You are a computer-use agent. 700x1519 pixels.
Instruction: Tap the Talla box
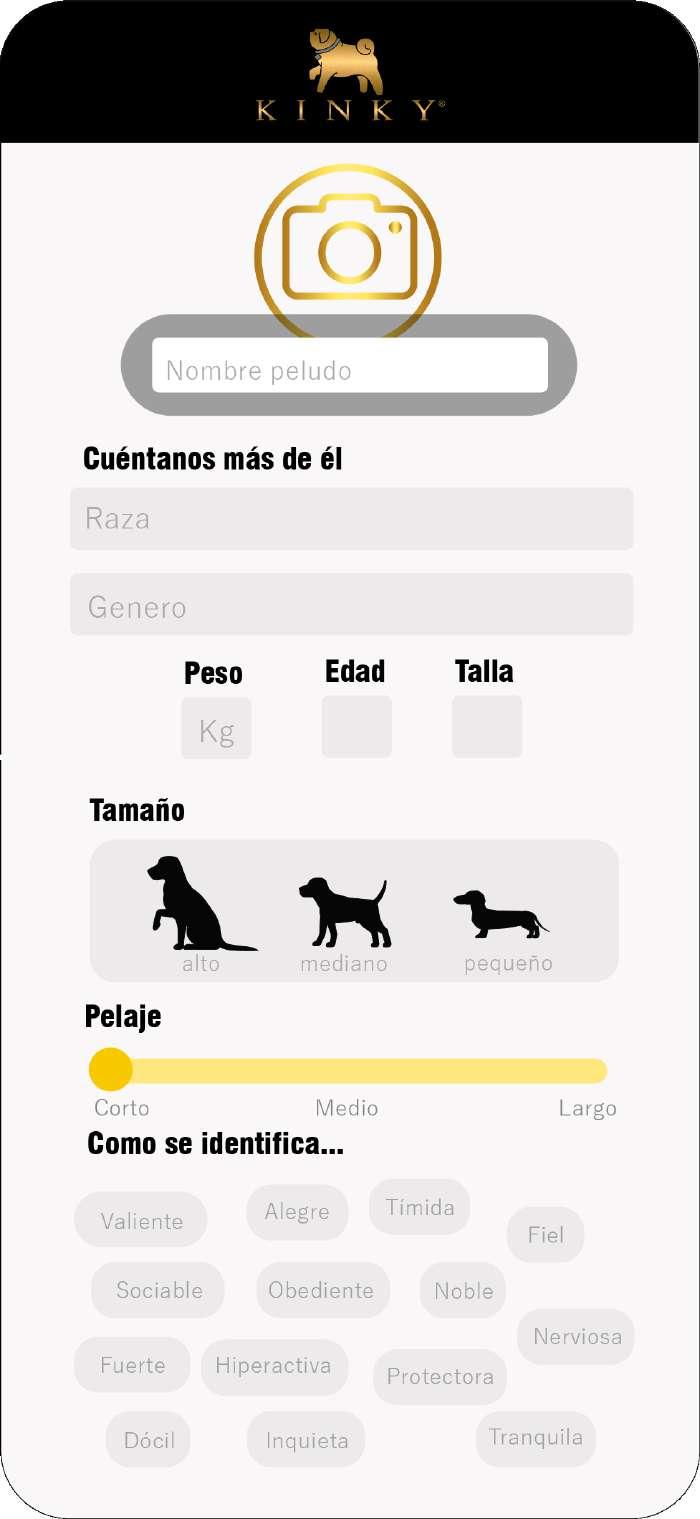click(486, 727)
